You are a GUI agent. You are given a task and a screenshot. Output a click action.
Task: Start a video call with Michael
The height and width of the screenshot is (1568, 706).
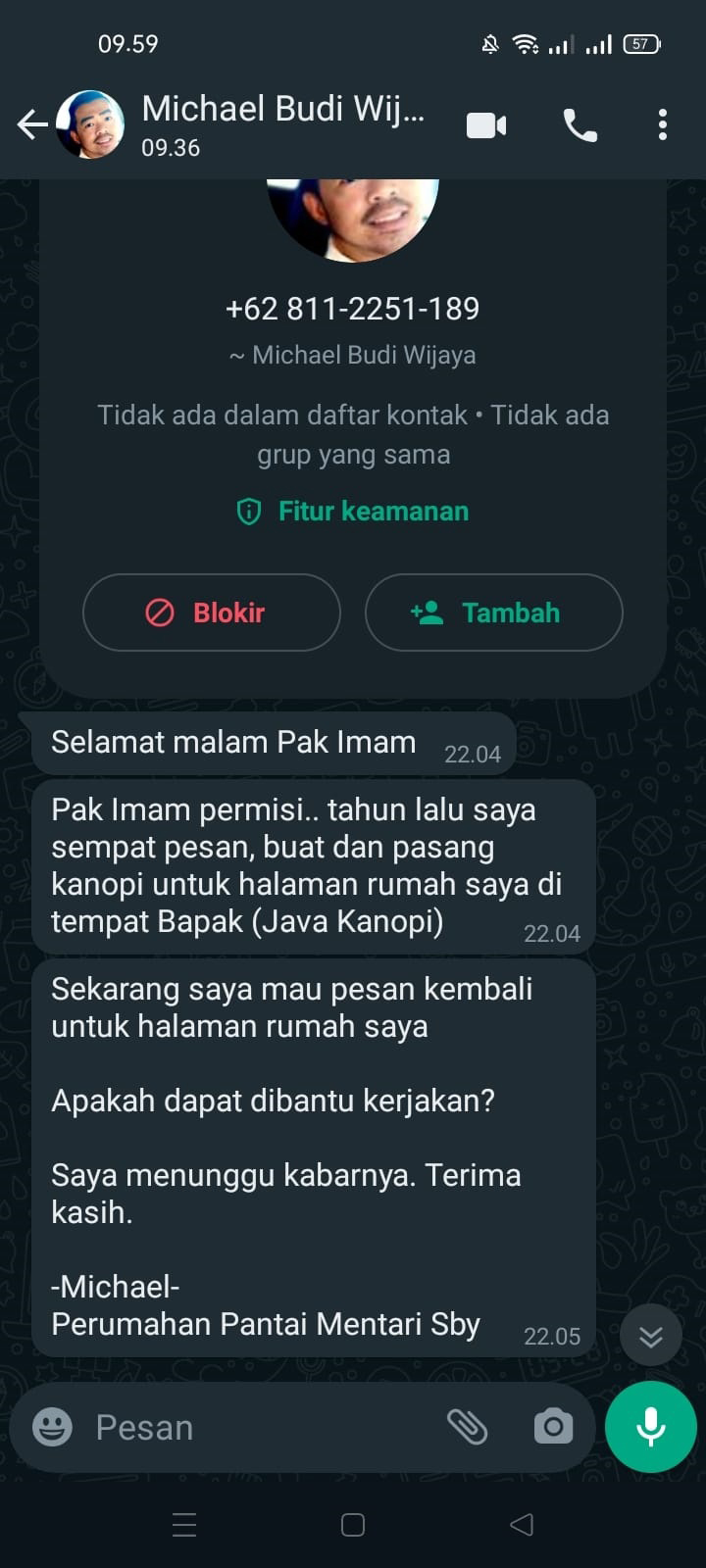pyautogui.click(x=486, y=125)
